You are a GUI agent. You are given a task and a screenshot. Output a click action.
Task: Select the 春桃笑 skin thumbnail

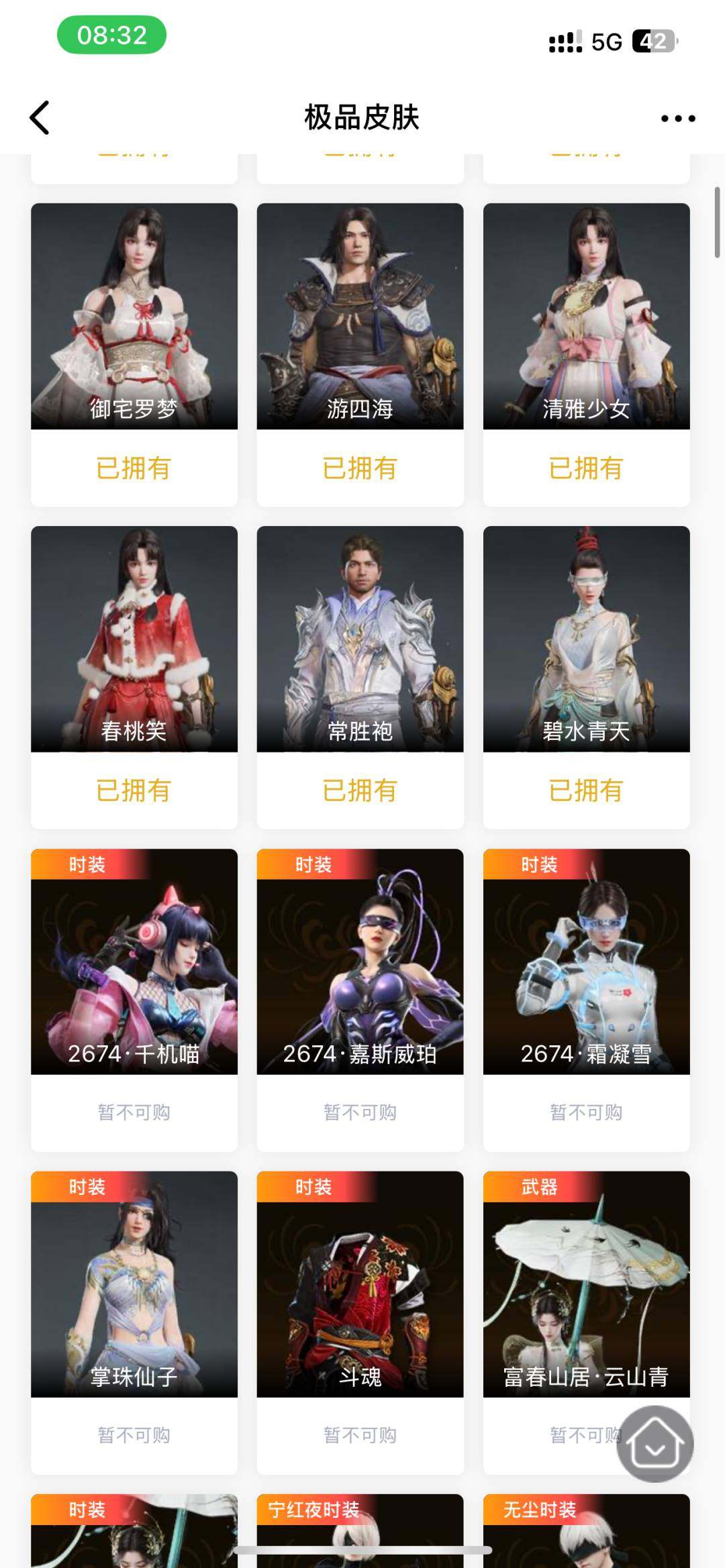(x=134, y=637)
